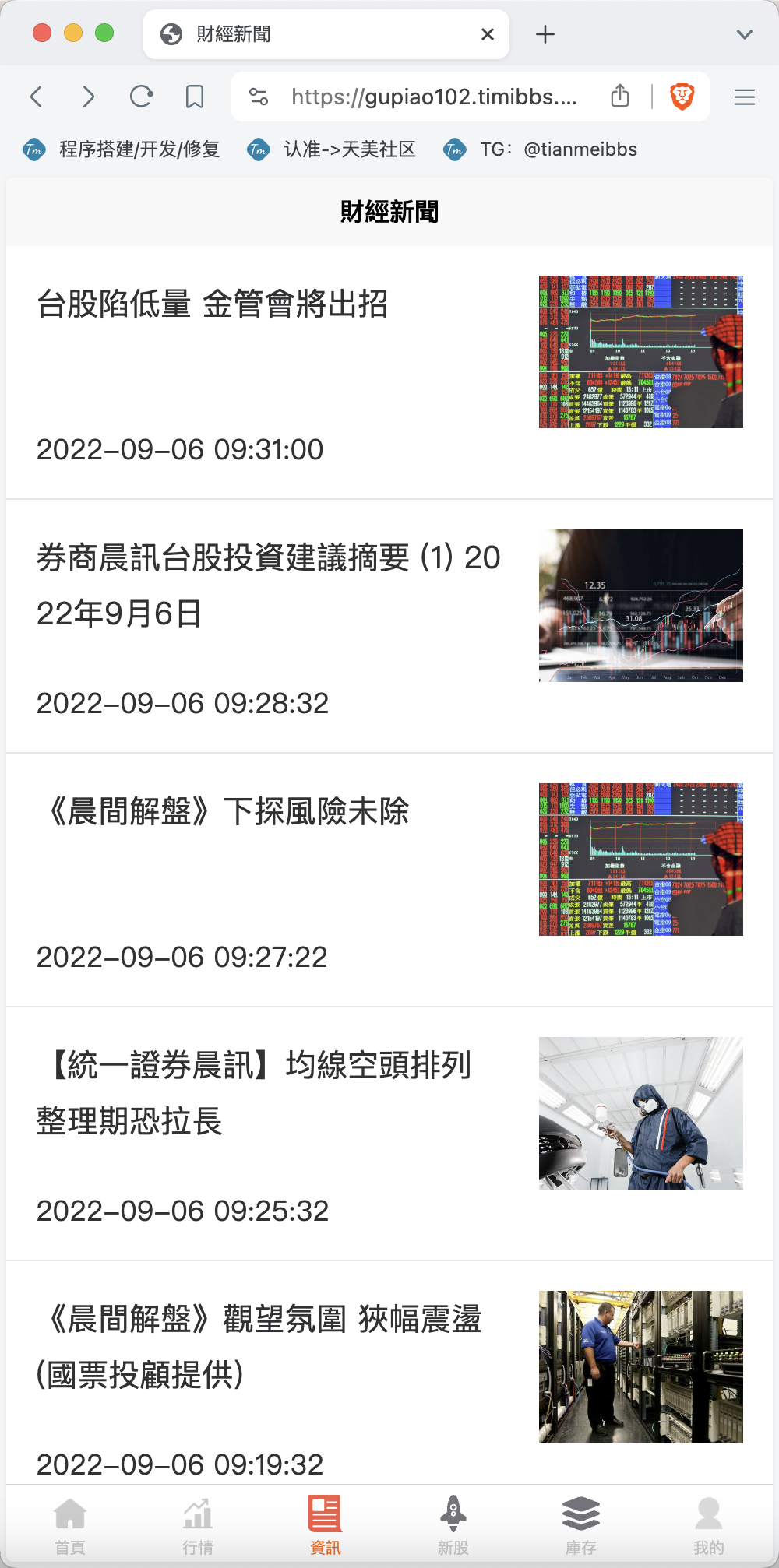Bookmark this page
This screenshot has height=1568, width=779.
coord(195,97)
